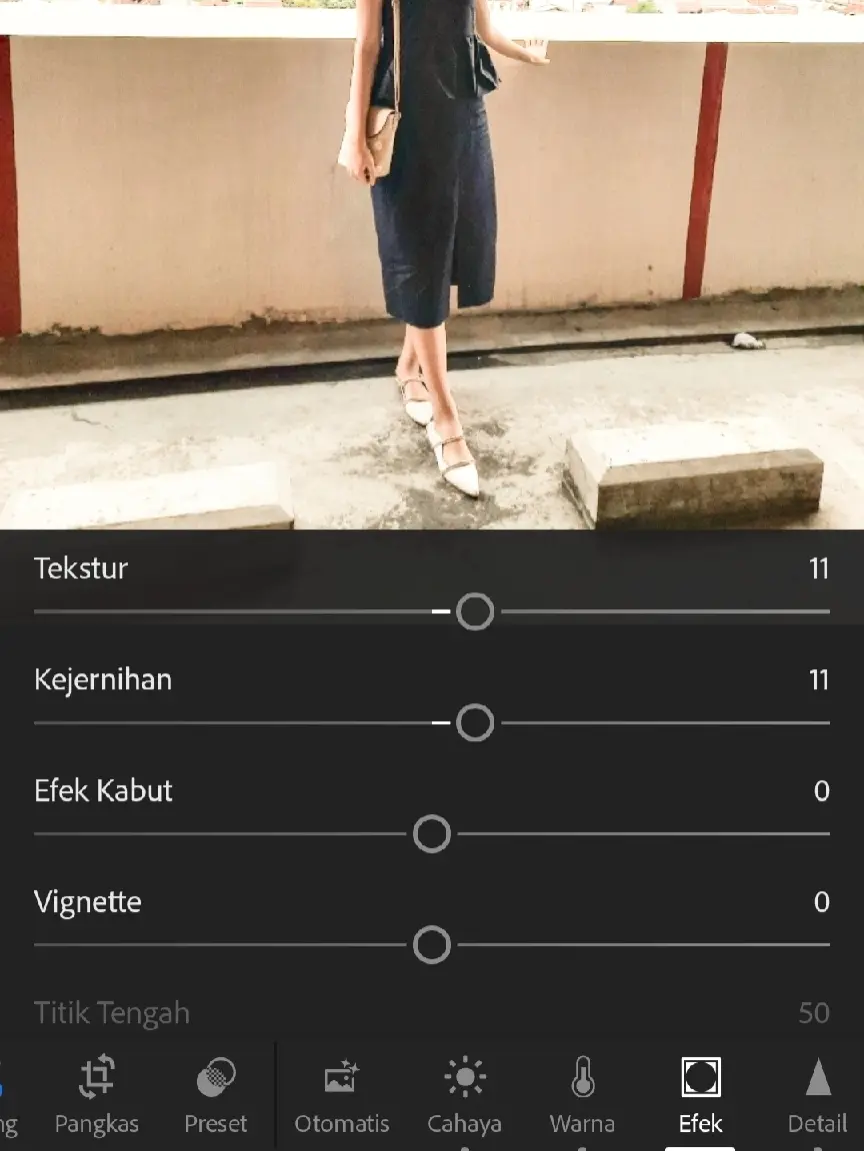Select the Efek Kabut label
The image size is (864, 1151).
(103, 791)
